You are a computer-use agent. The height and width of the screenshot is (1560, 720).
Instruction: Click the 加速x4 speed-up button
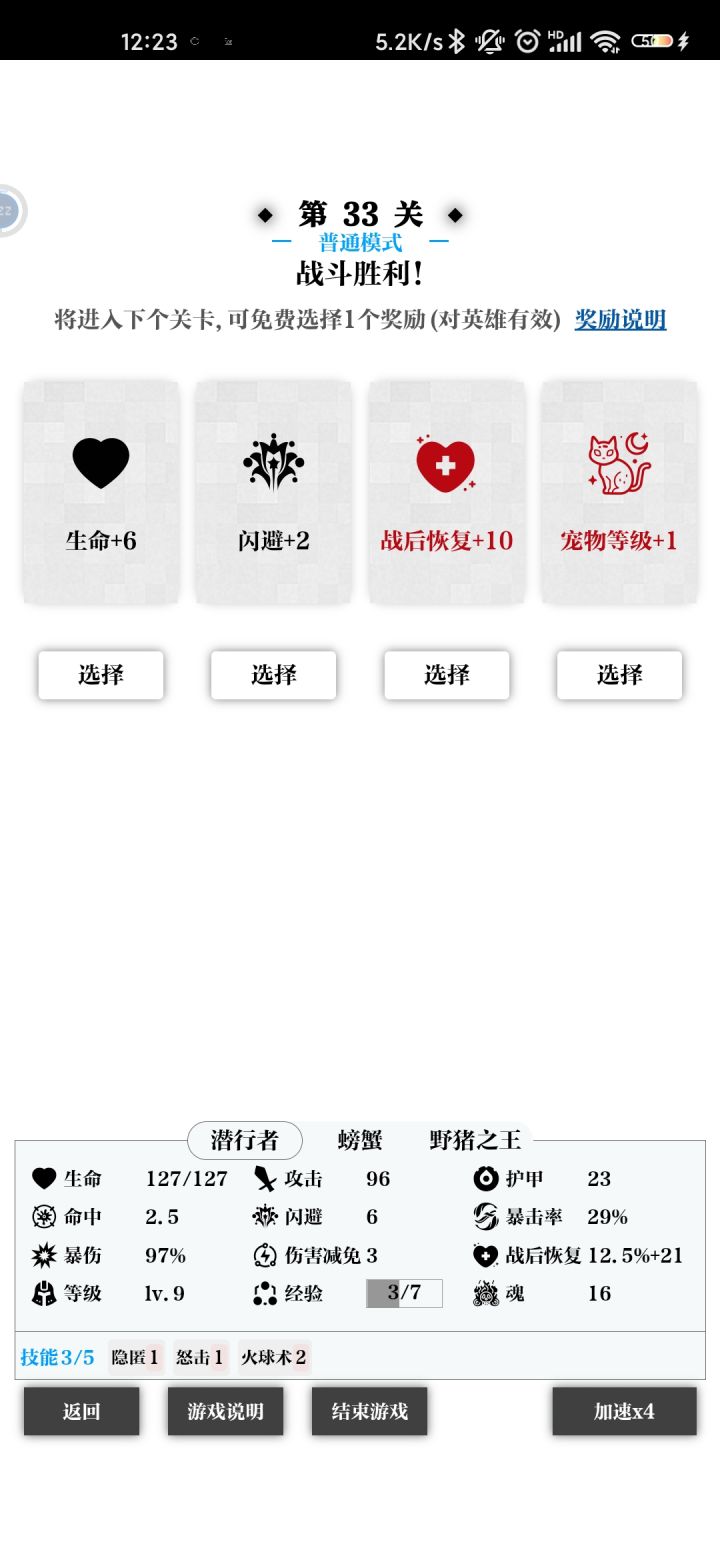[624, 1411]
